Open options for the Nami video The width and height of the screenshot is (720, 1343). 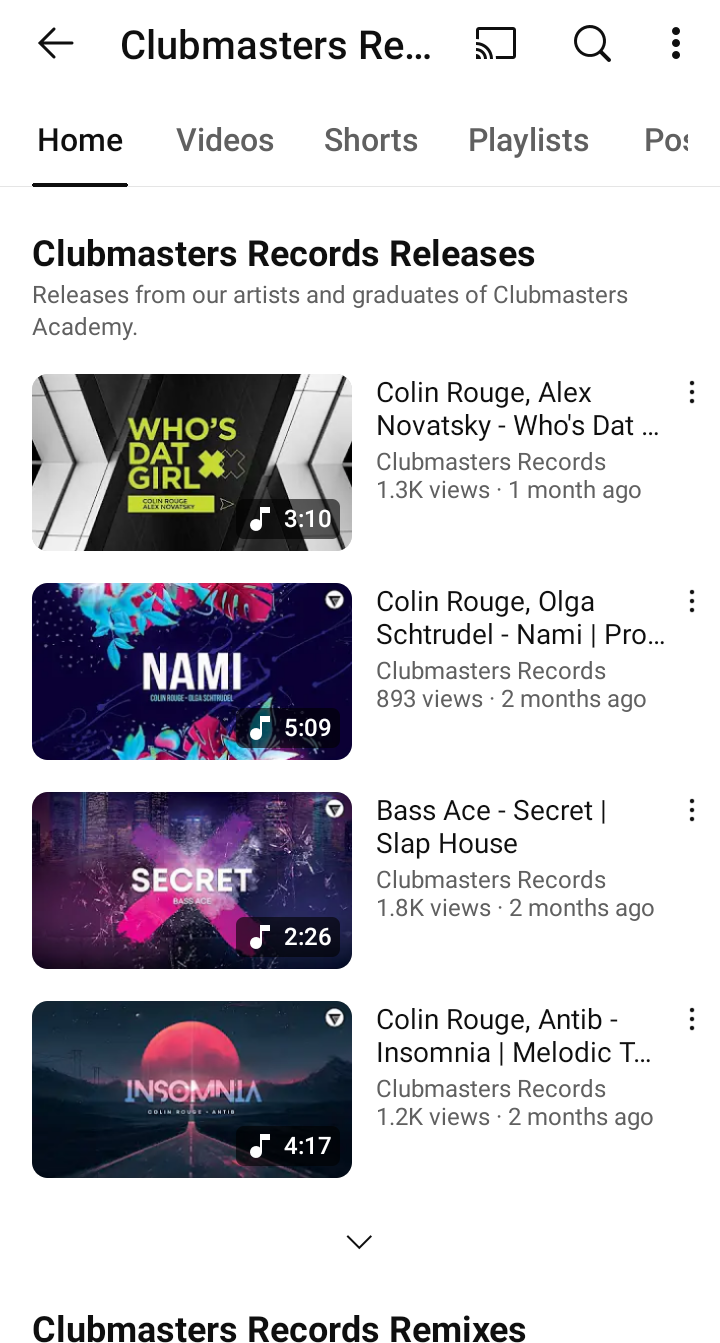point(691,602)
